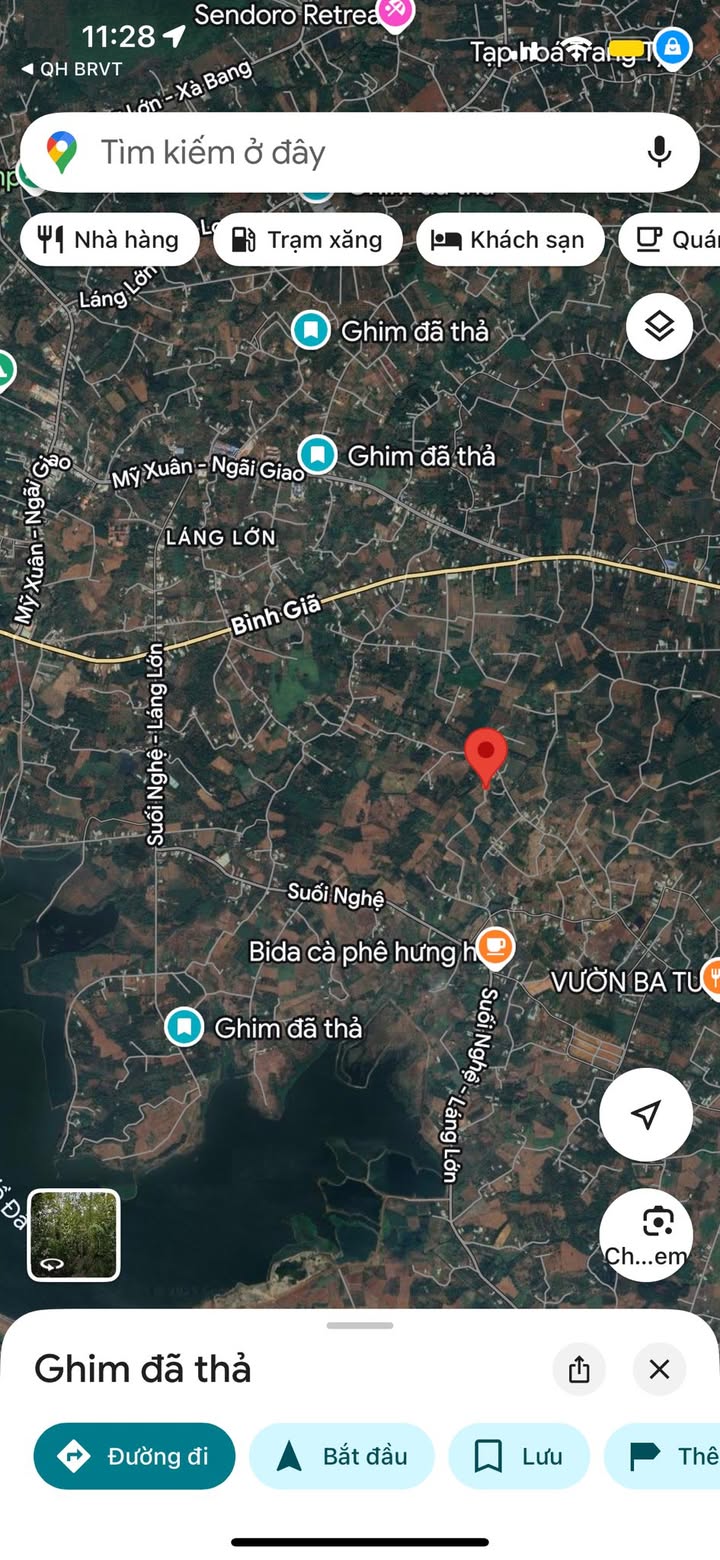
Task: Select the "Nhà hàng" chip
Action: click(110, 240)
